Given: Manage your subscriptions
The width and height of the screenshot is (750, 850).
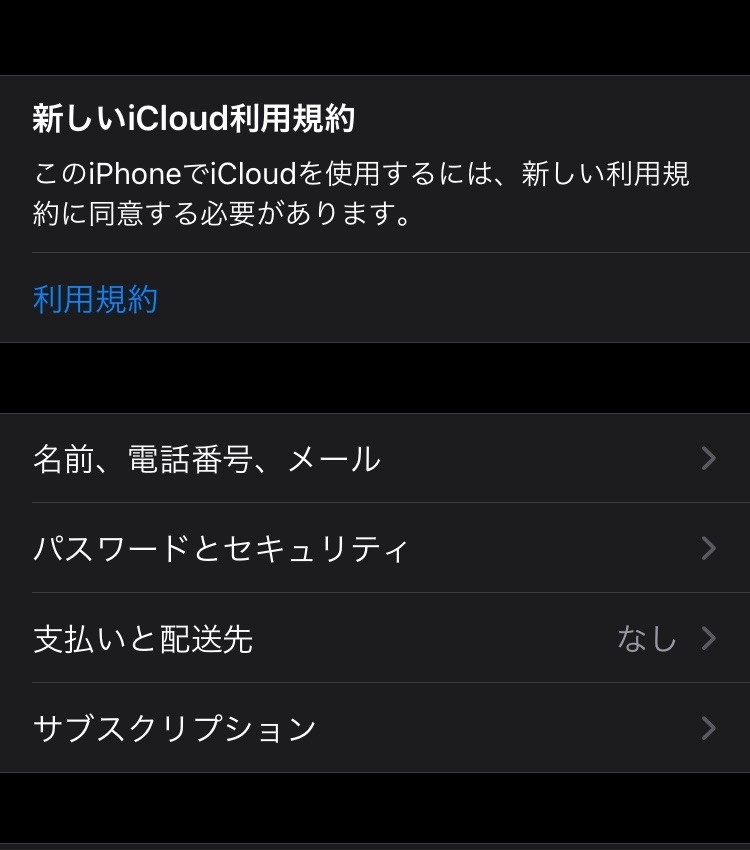Looking at the screenshot, I should [x=176, y=728].
